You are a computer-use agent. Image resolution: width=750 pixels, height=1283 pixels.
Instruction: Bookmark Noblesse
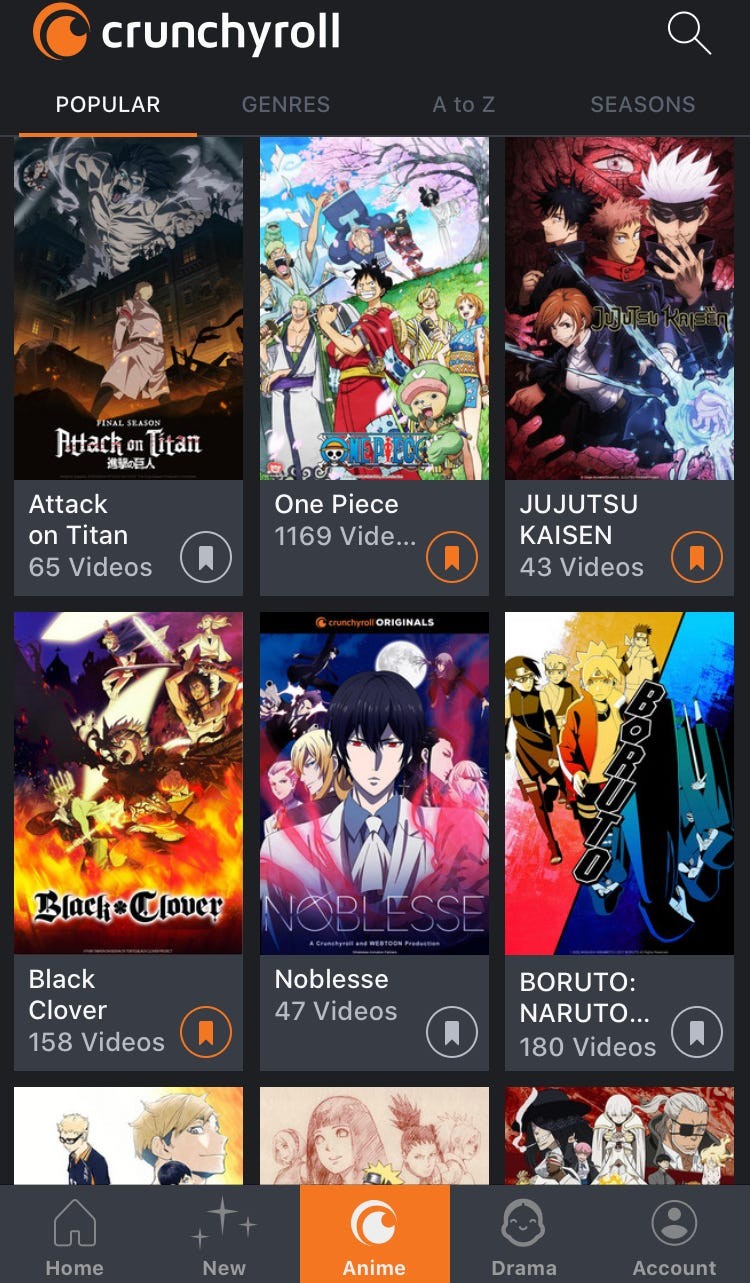click(452, 1031)
